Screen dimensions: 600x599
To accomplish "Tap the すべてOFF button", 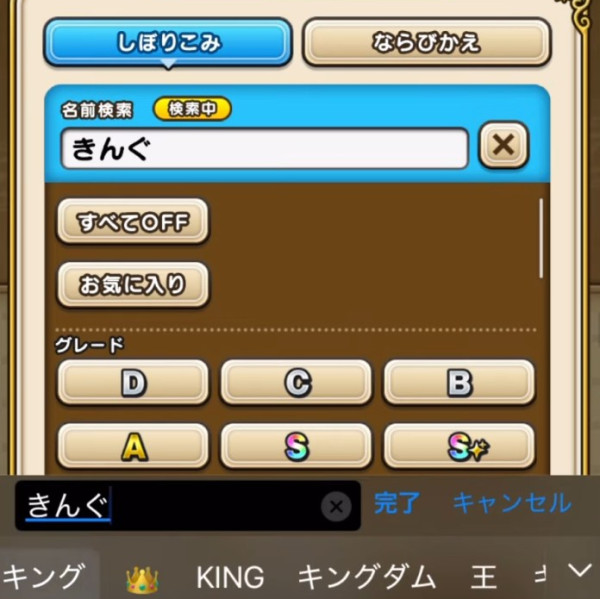I will pos(133,221).
